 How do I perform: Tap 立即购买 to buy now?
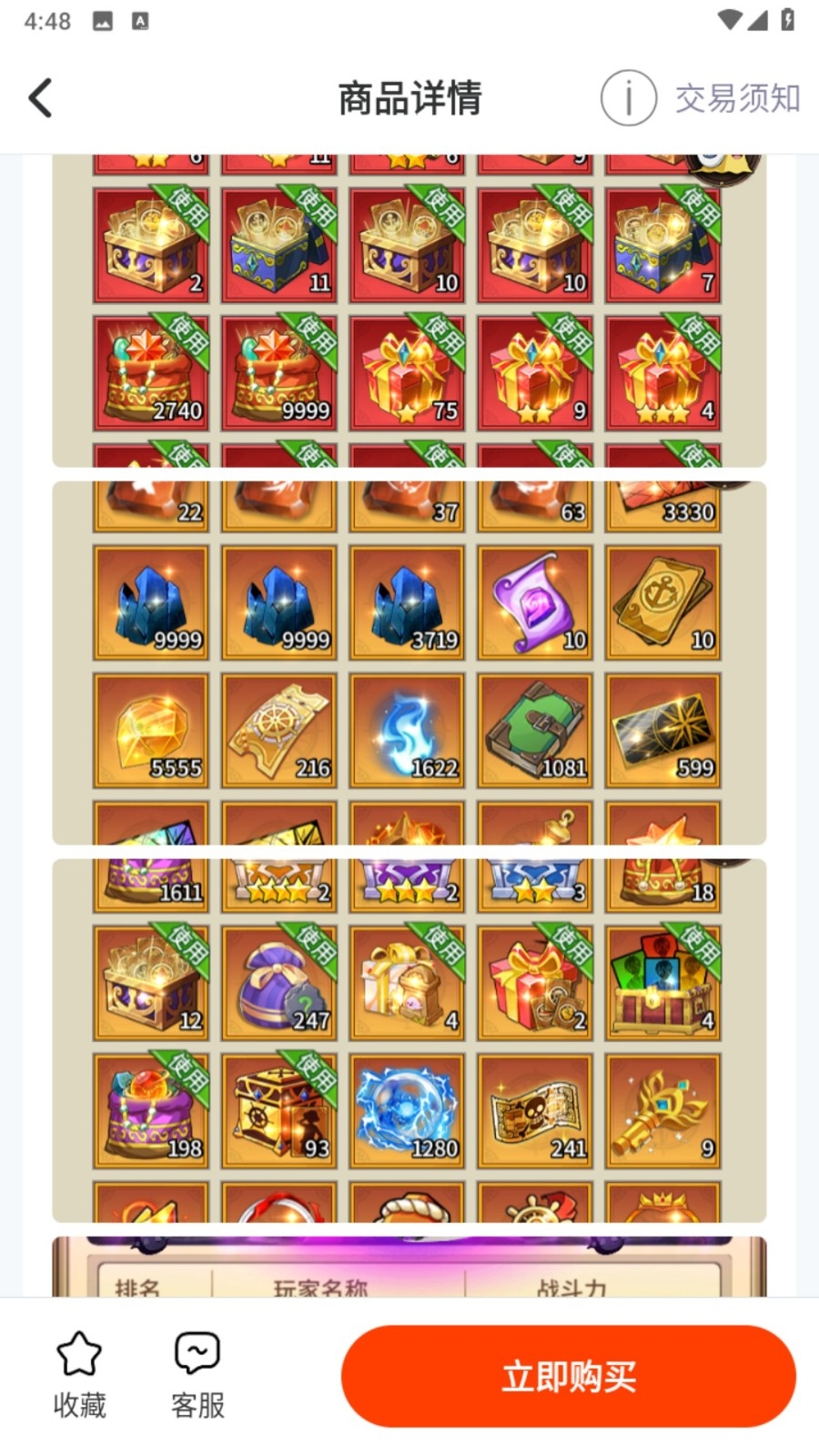click(x=568, y=1376)
